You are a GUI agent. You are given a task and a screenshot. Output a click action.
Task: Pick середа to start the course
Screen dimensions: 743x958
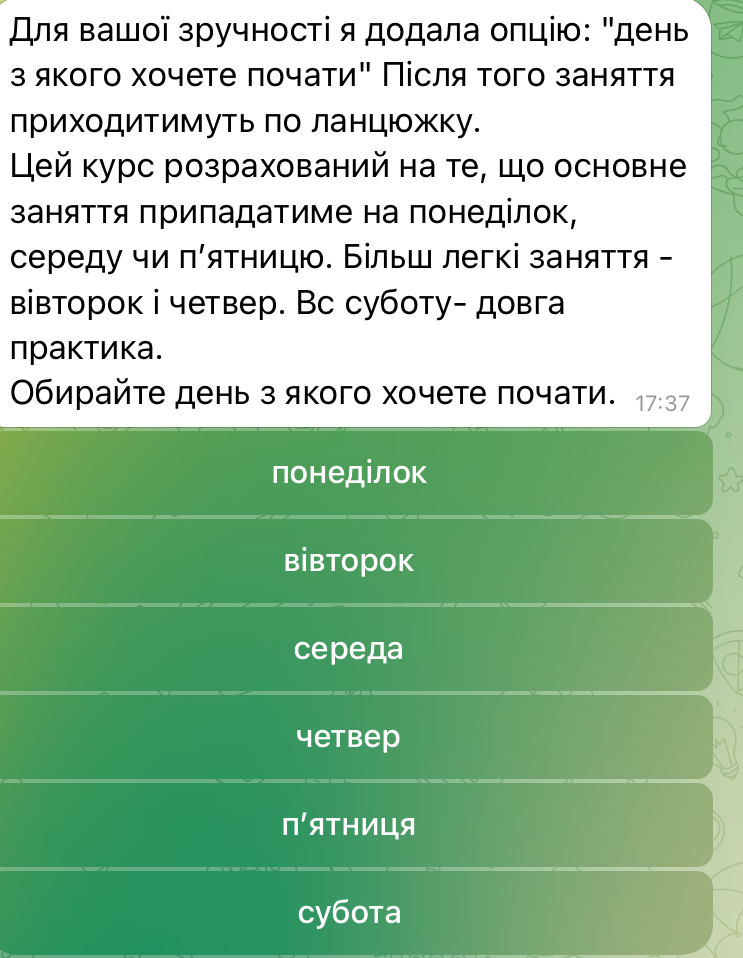tap(350, 649)
